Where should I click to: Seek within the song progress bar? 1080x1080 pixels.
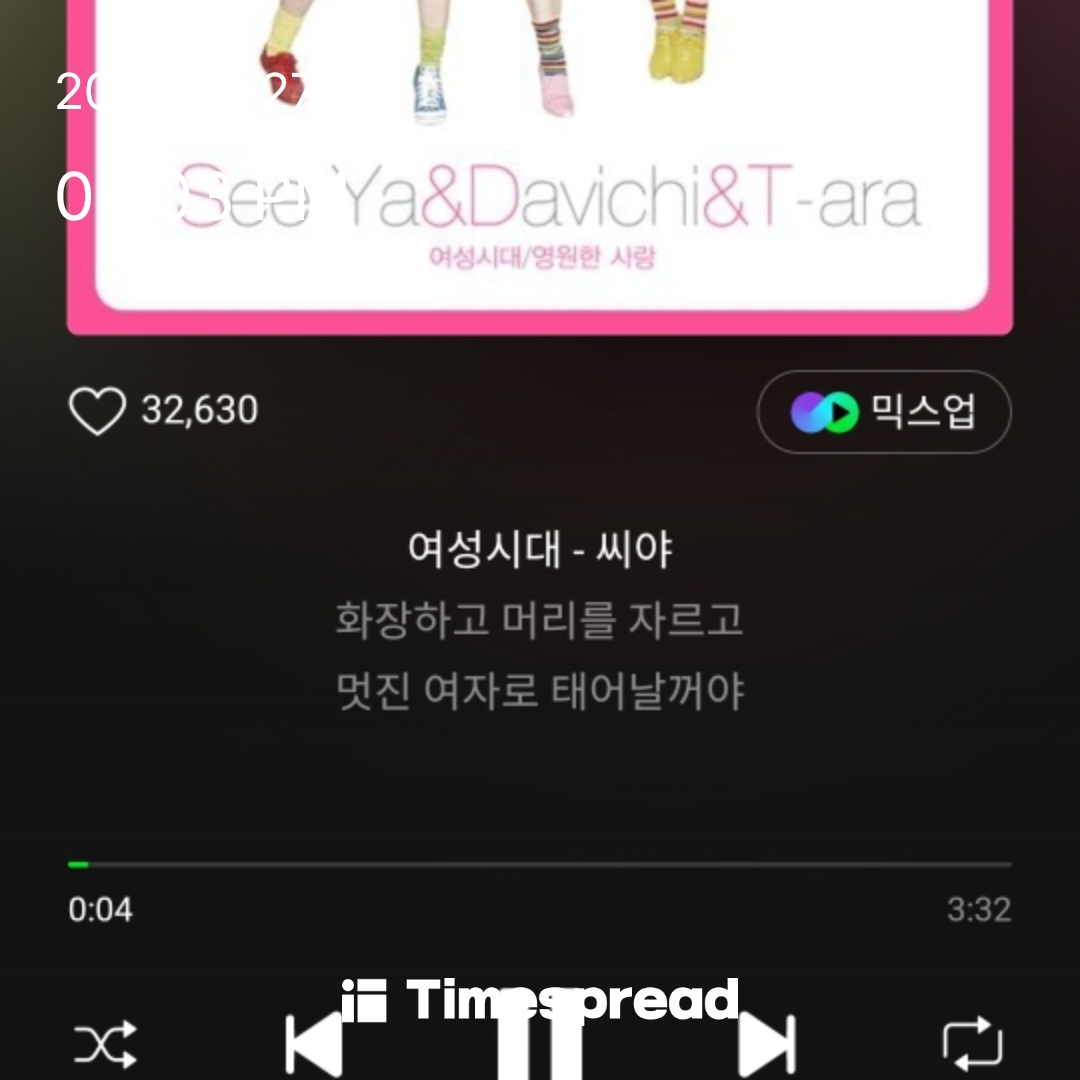coord(540,864)
